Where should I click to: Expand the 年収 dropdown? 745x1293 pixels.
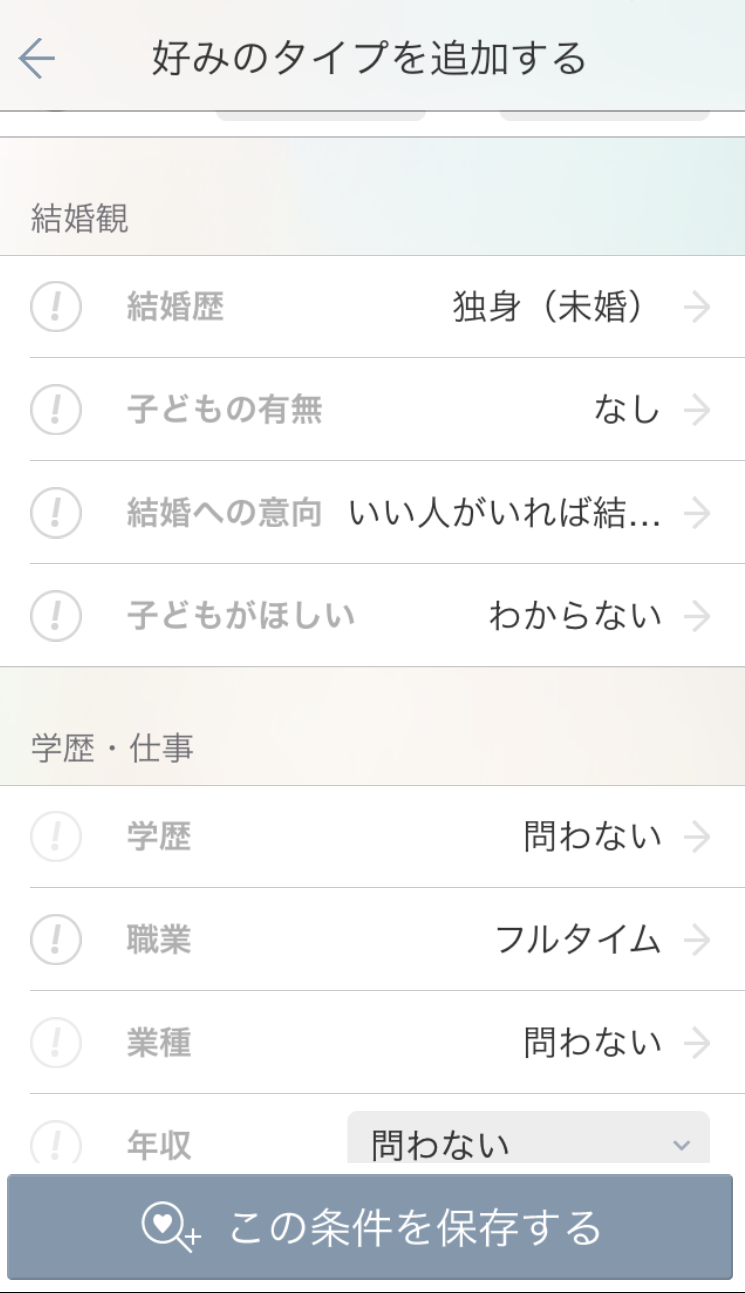point(528,1140)
